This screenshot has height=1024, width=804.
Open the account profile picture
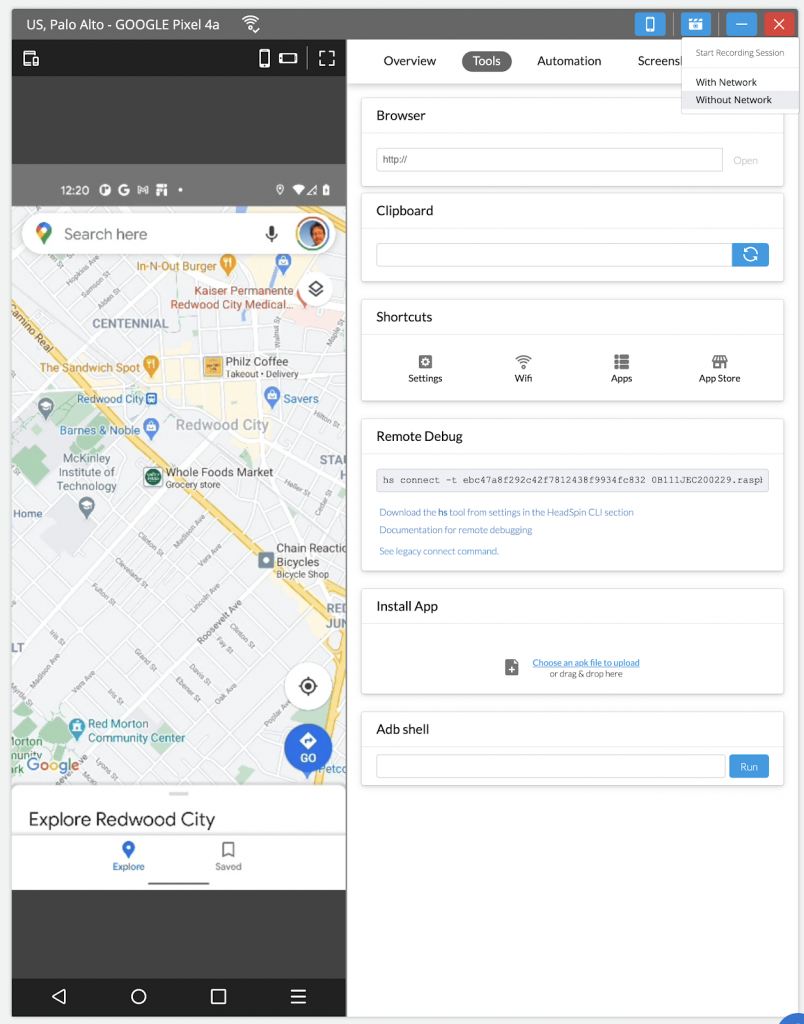(x=312, y=234)
